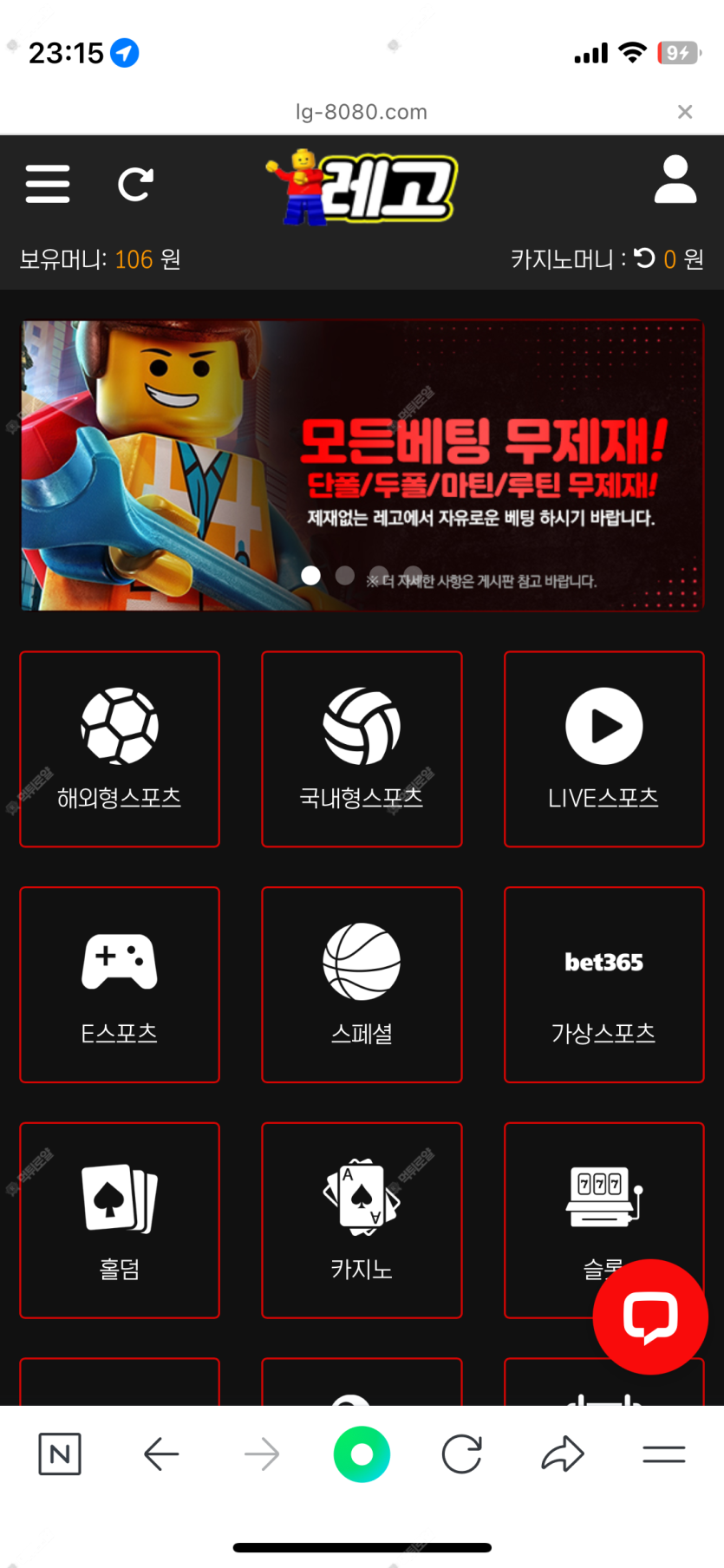This screenshot has width=724, height=1568.
Task: Open the hamburger menu
Action: [48, 184]
